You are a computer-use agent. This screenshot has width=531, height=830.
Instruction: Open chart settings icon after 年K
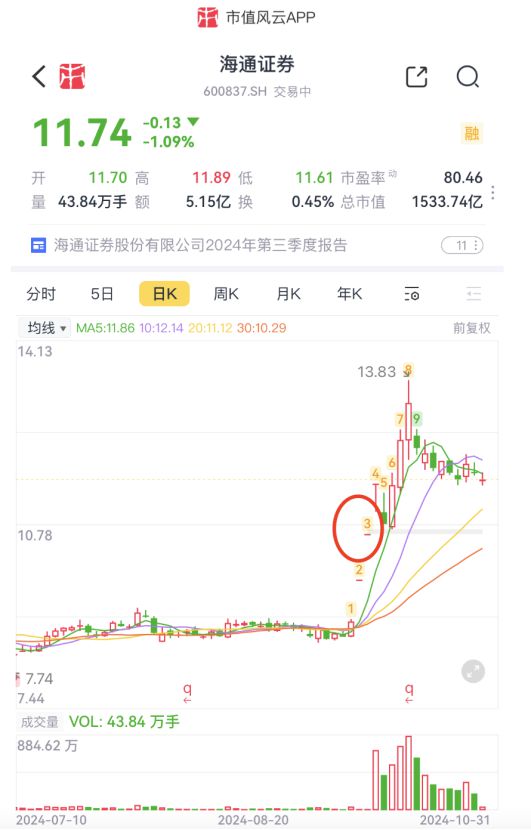411,294
